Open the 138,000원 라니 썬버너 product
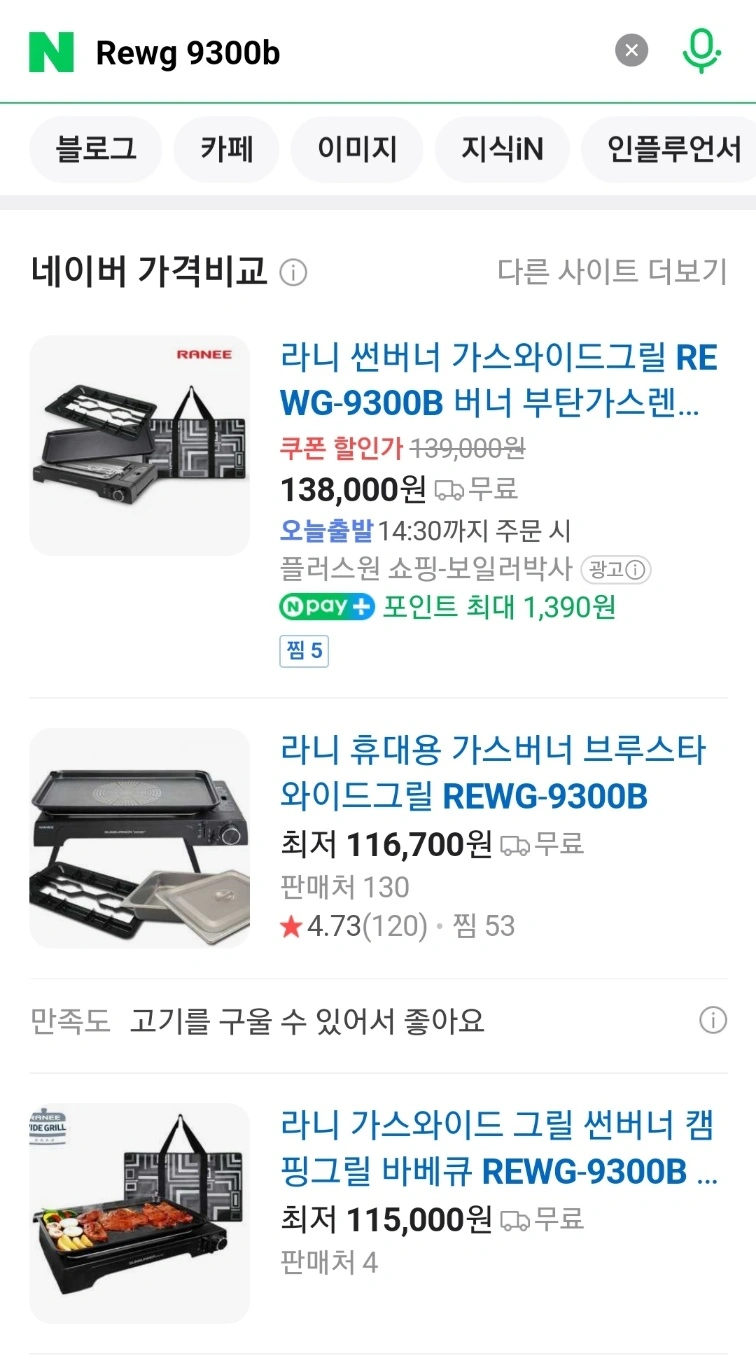 point(499,380)
